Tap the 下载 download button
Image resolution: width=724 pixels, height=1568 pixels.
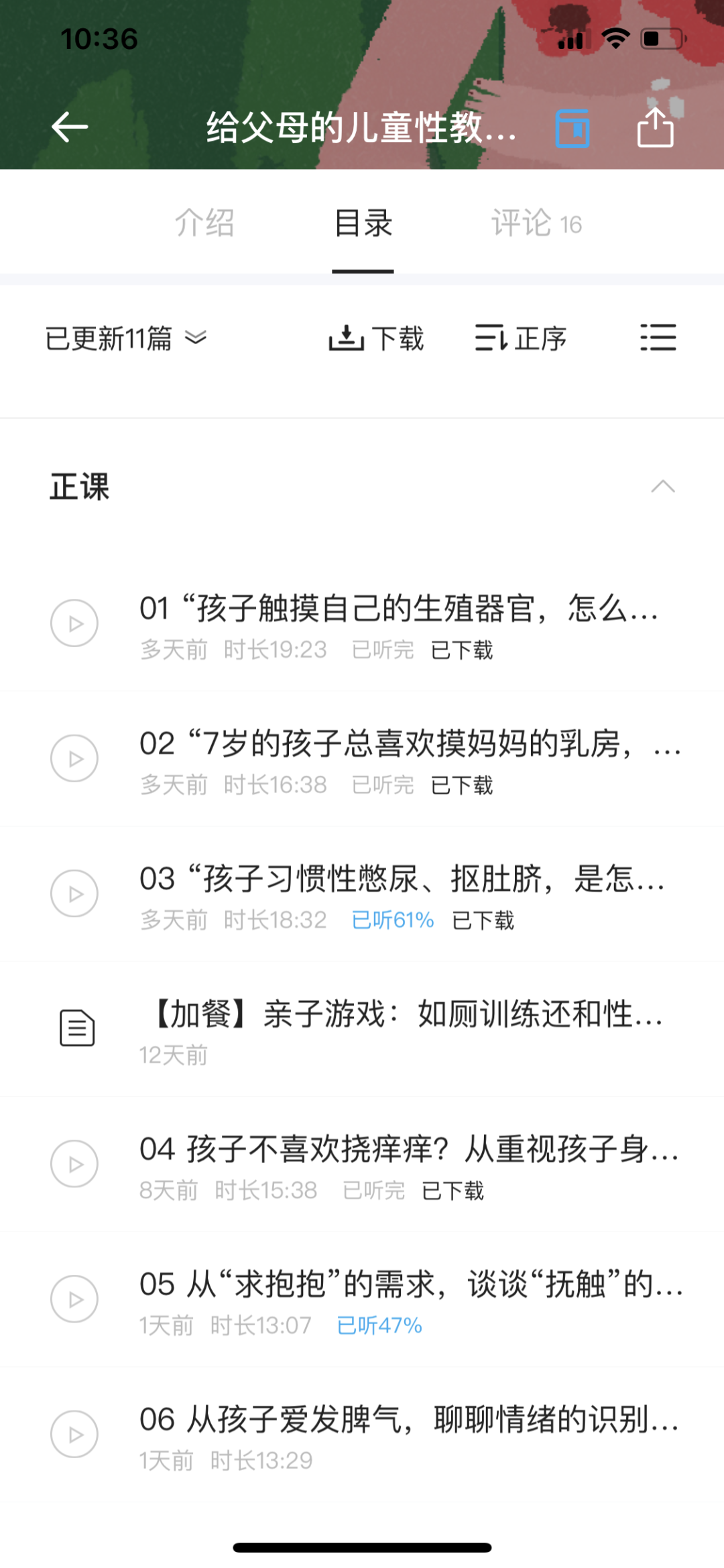[376, 338]
